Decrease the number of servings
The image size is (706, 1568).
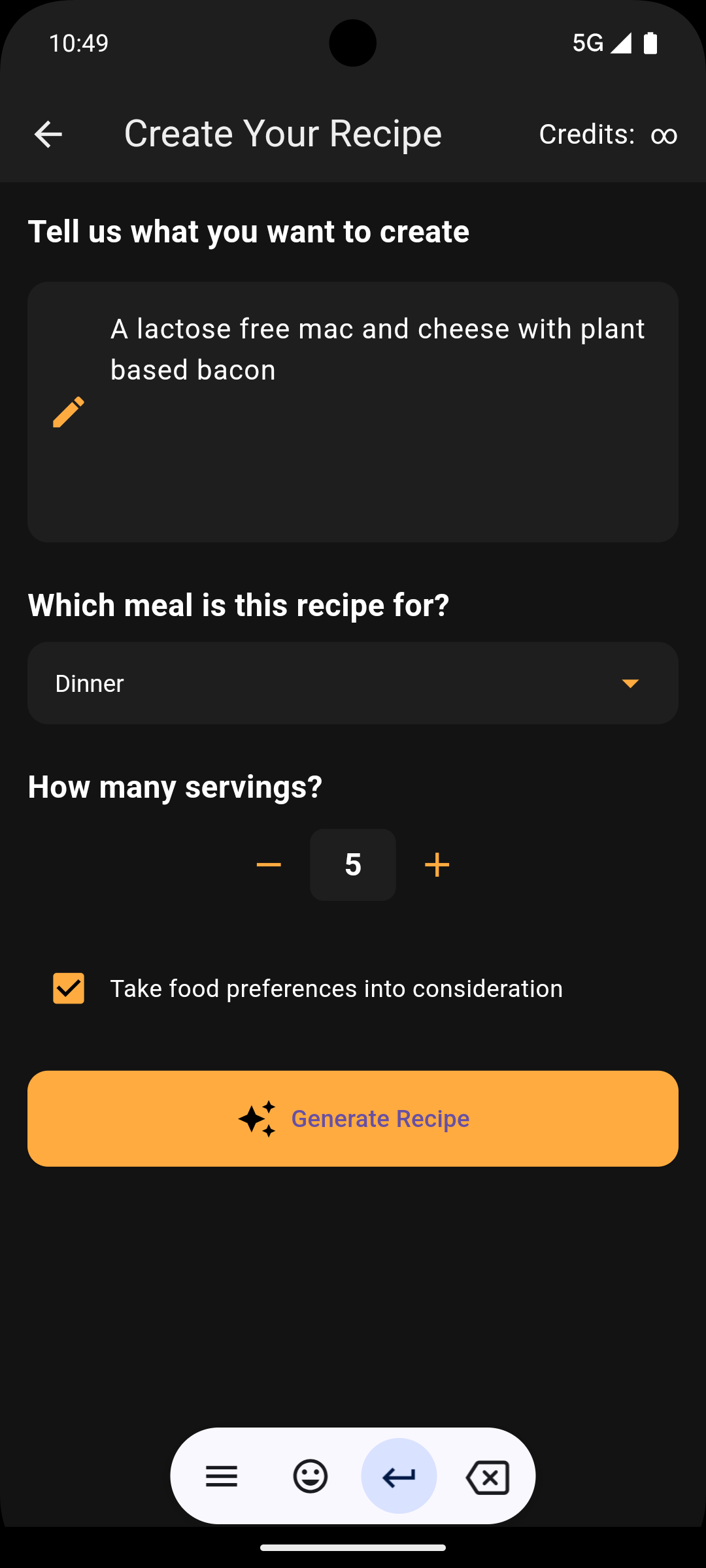[x=269, y=865]
